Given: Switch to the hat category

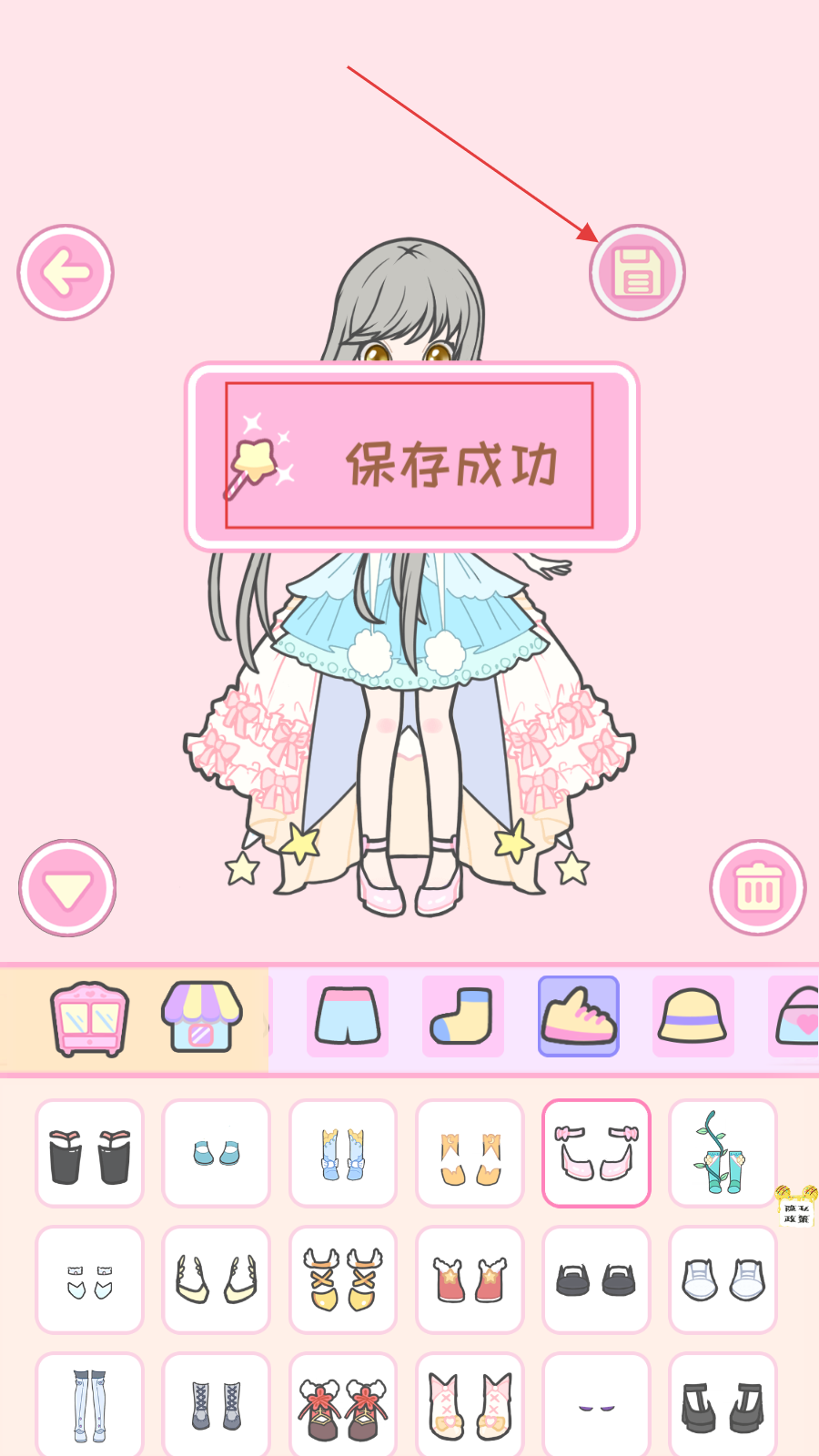Looking at the screenshot, I should tap(693, 1016).
